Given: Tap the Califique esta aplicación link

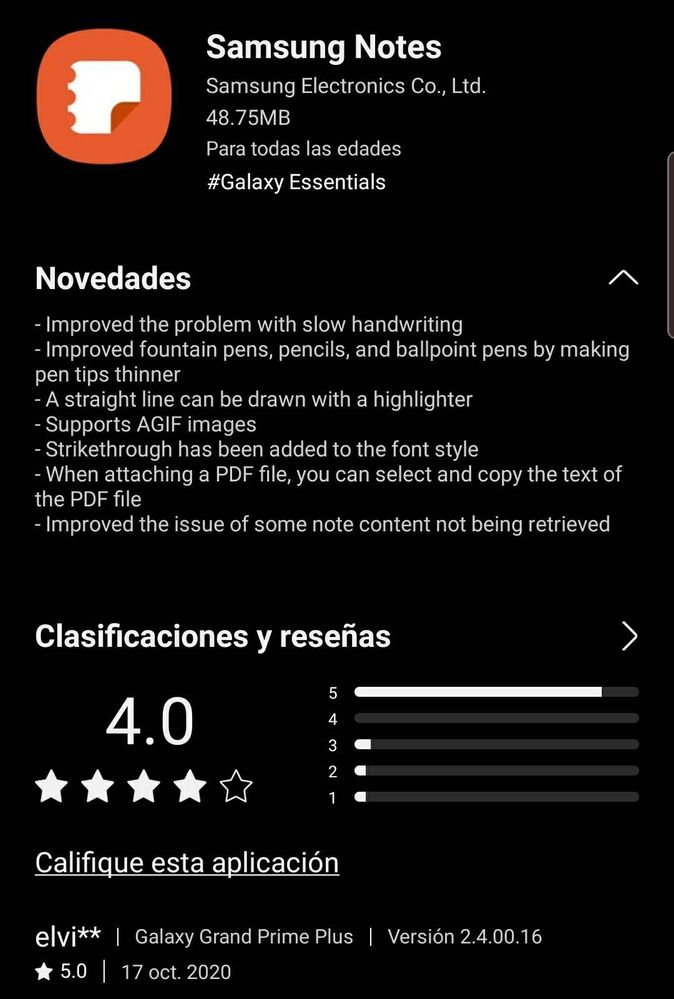Looking at the screenshot, I should (x=187, y=862).
